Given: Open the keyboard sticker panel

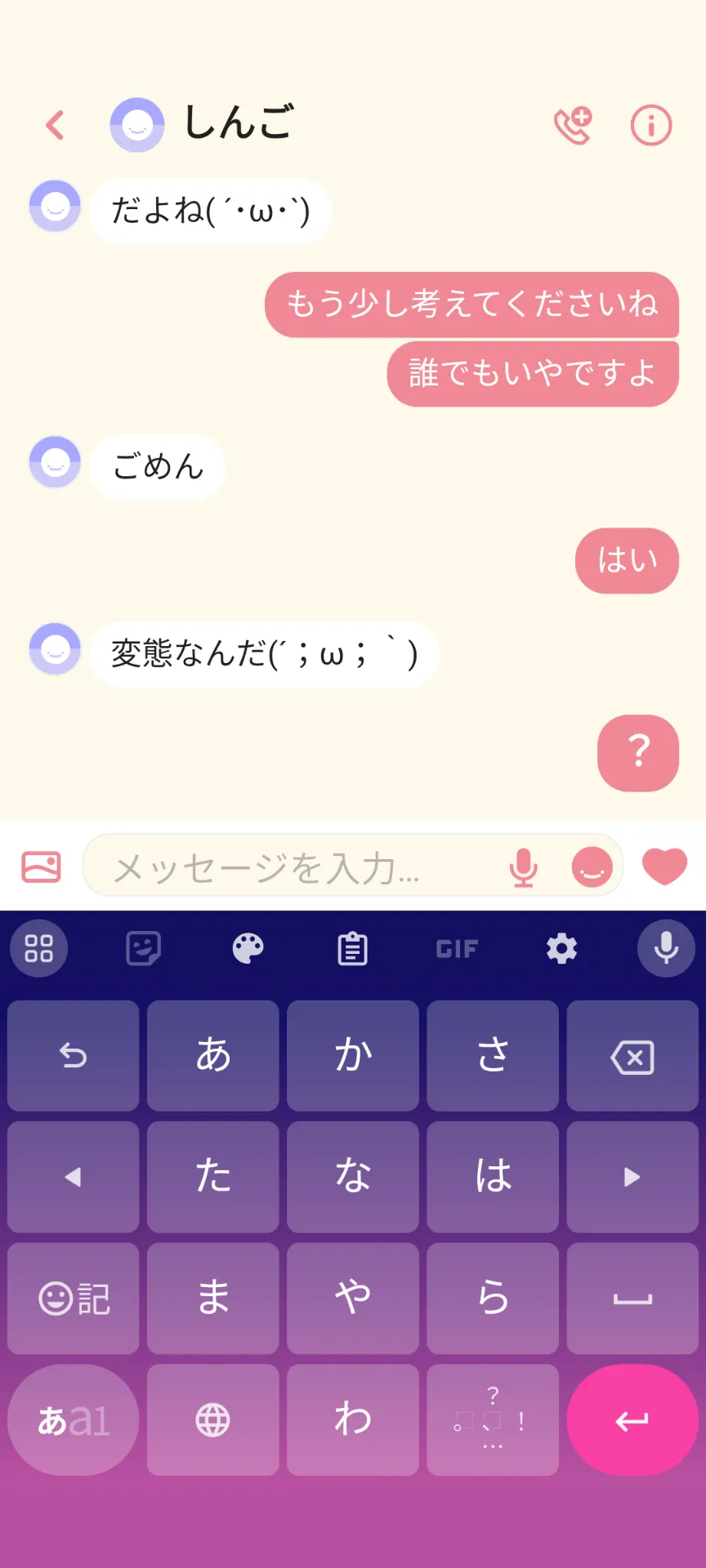Looking at the screenshot, I should [x=143, y=948].
